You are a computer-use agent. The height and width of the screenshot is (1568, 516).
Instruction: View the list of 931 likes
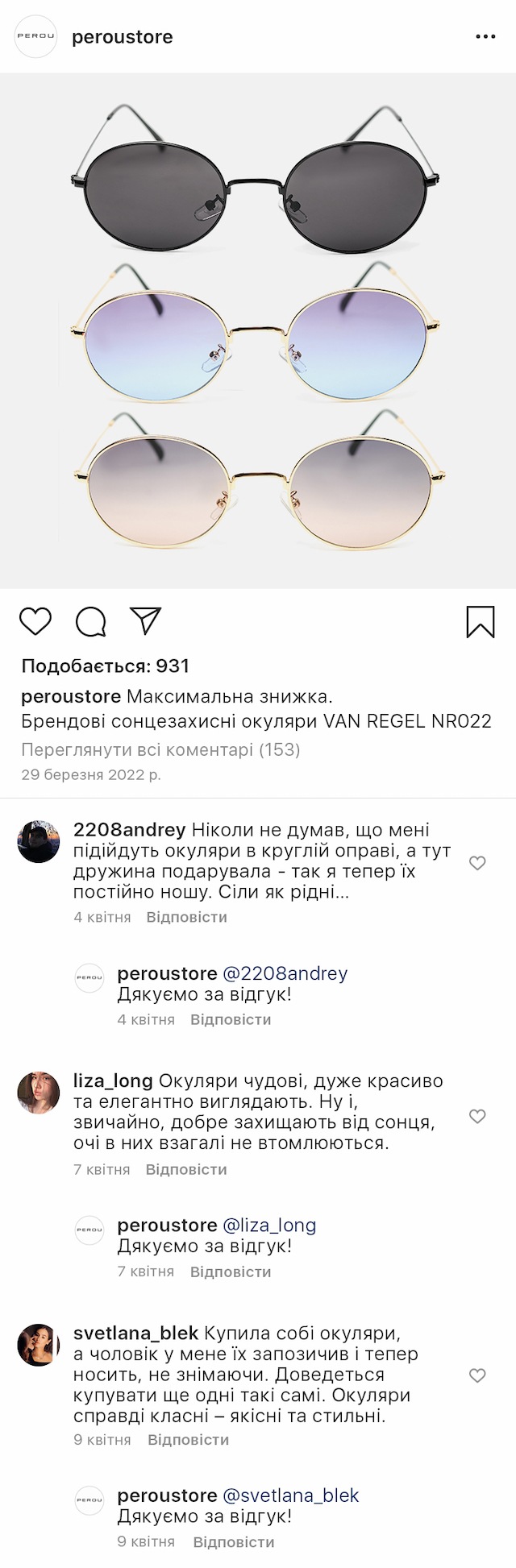click(x=105, y=666)
